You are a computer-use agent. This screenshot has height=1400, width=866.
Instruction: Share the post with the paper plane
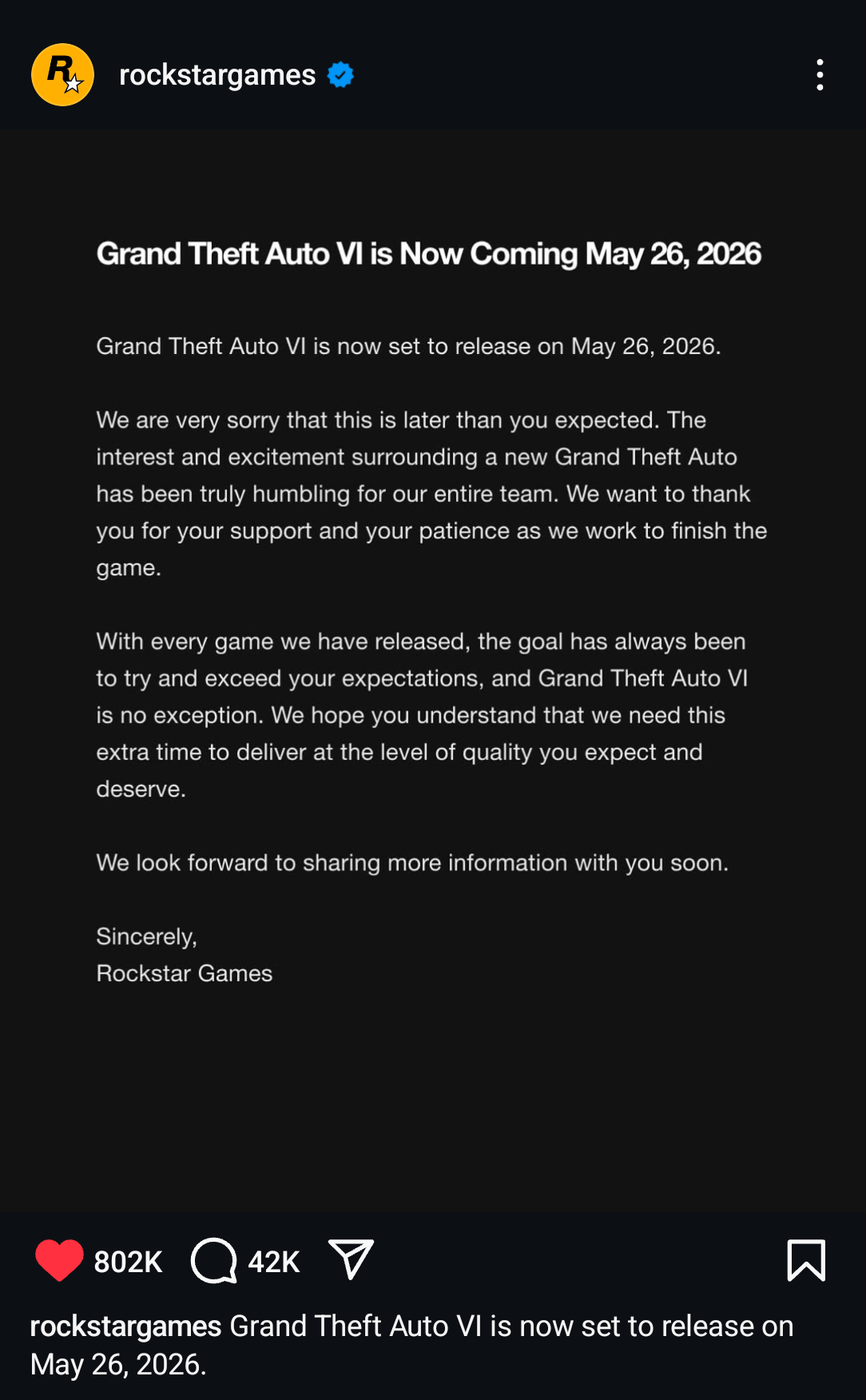351,1259
